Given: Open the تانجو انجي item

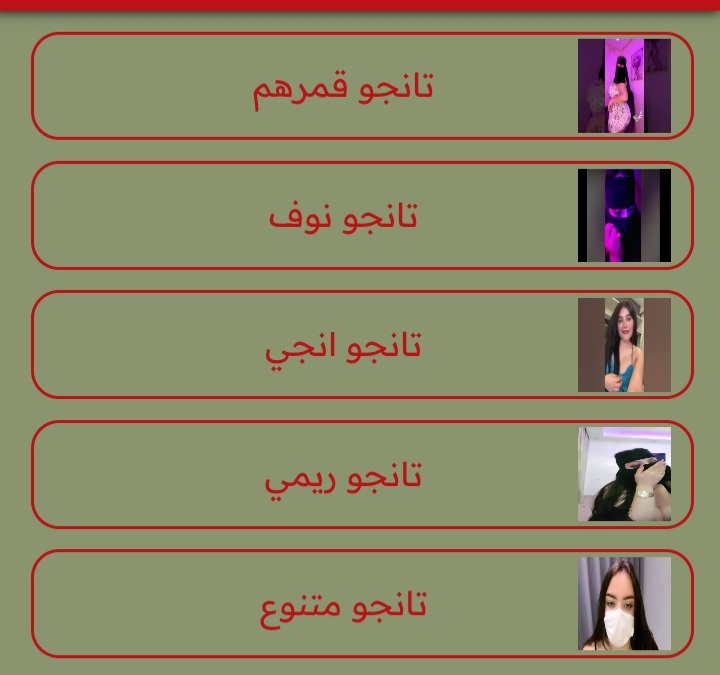Looking at the screenshot, I should (x=343, y=345).
